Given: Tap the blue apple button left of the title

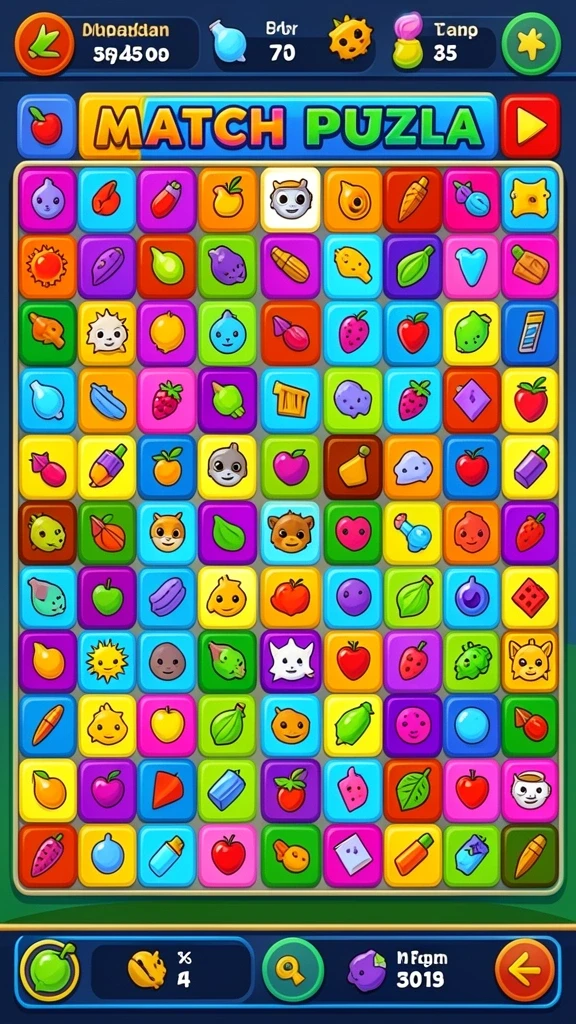Looking at the screenshot, I should pos(46,127).
